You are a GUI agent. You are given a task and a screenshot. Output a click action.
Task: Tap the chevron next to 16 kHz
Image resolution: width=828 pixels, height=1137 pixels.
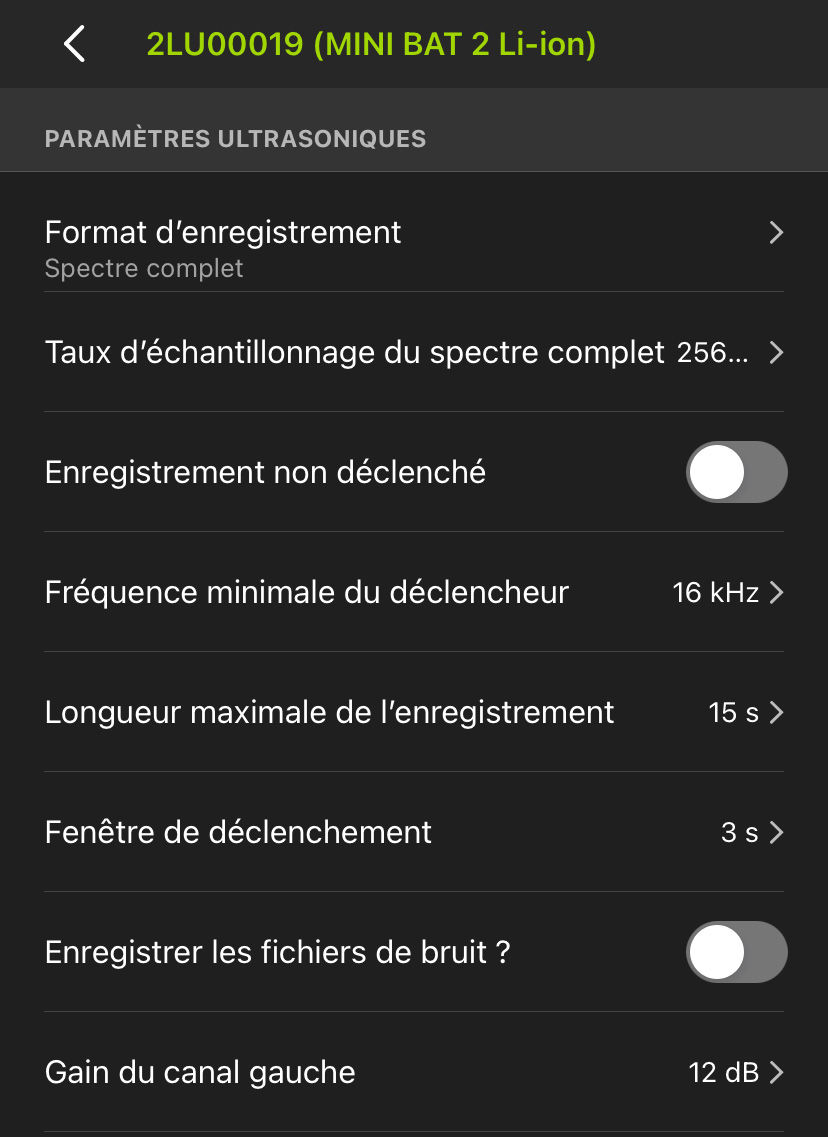point(776,592)
